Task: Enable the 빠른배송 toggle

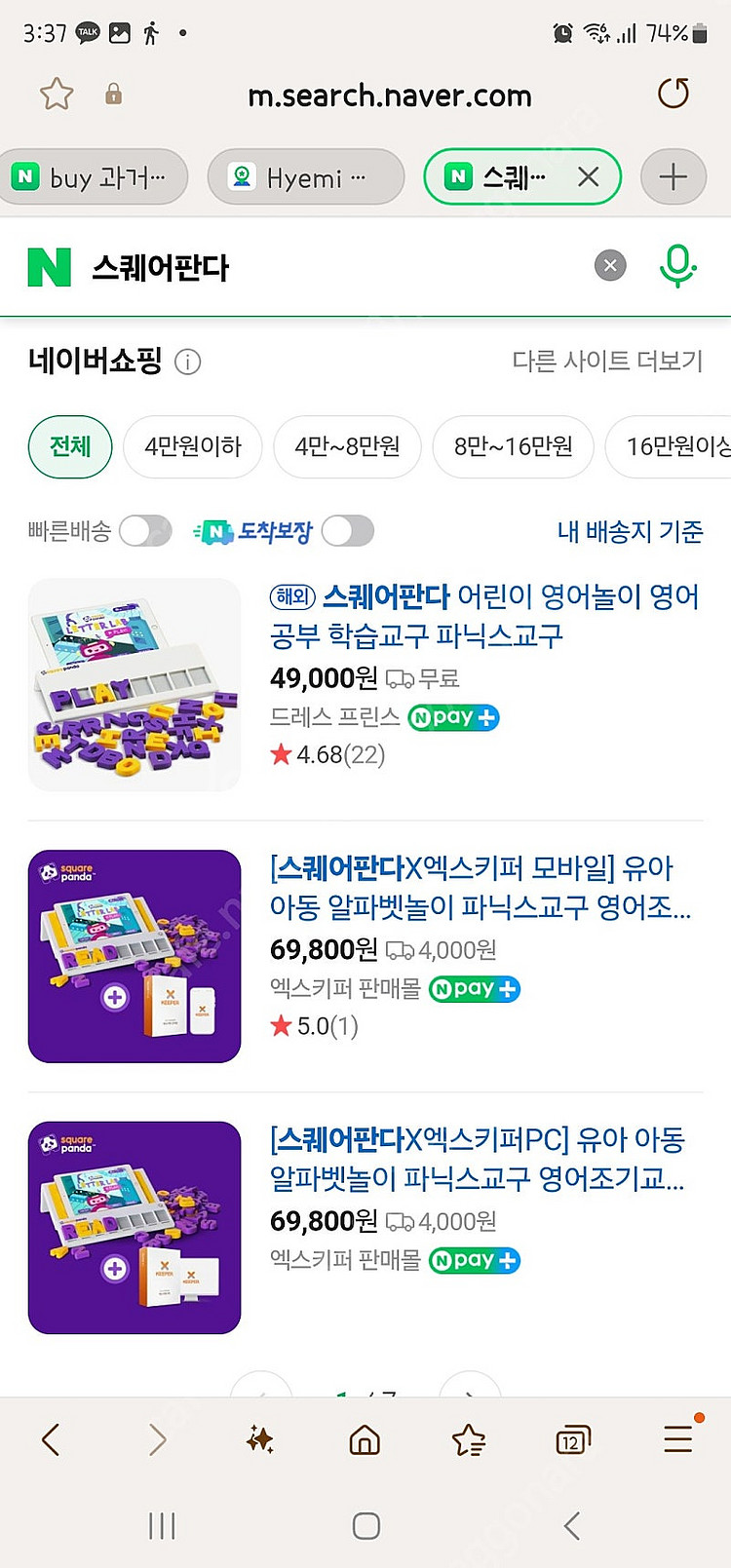Action: (145, 531)
